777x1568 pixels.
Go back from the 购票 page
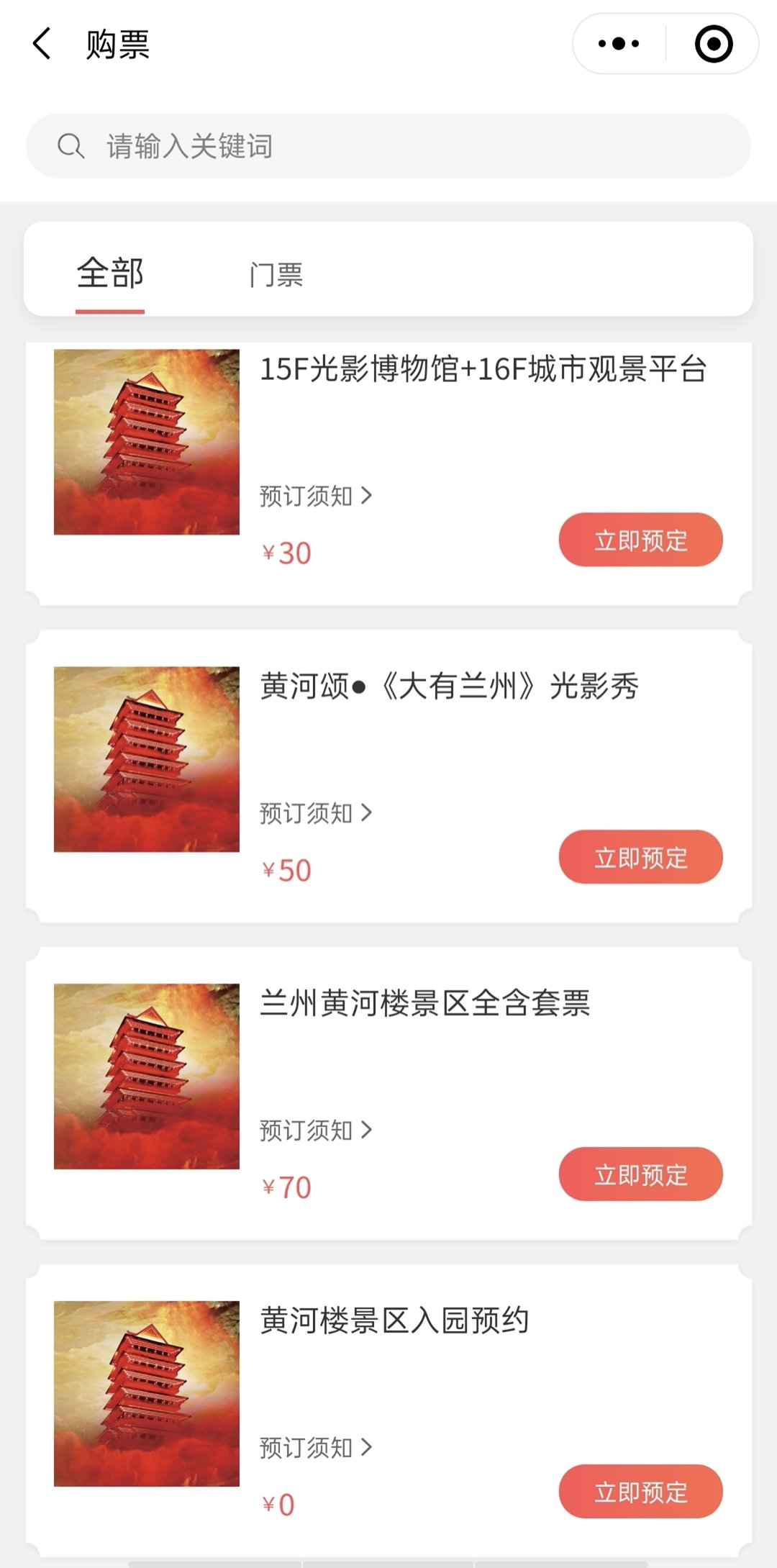42,44
